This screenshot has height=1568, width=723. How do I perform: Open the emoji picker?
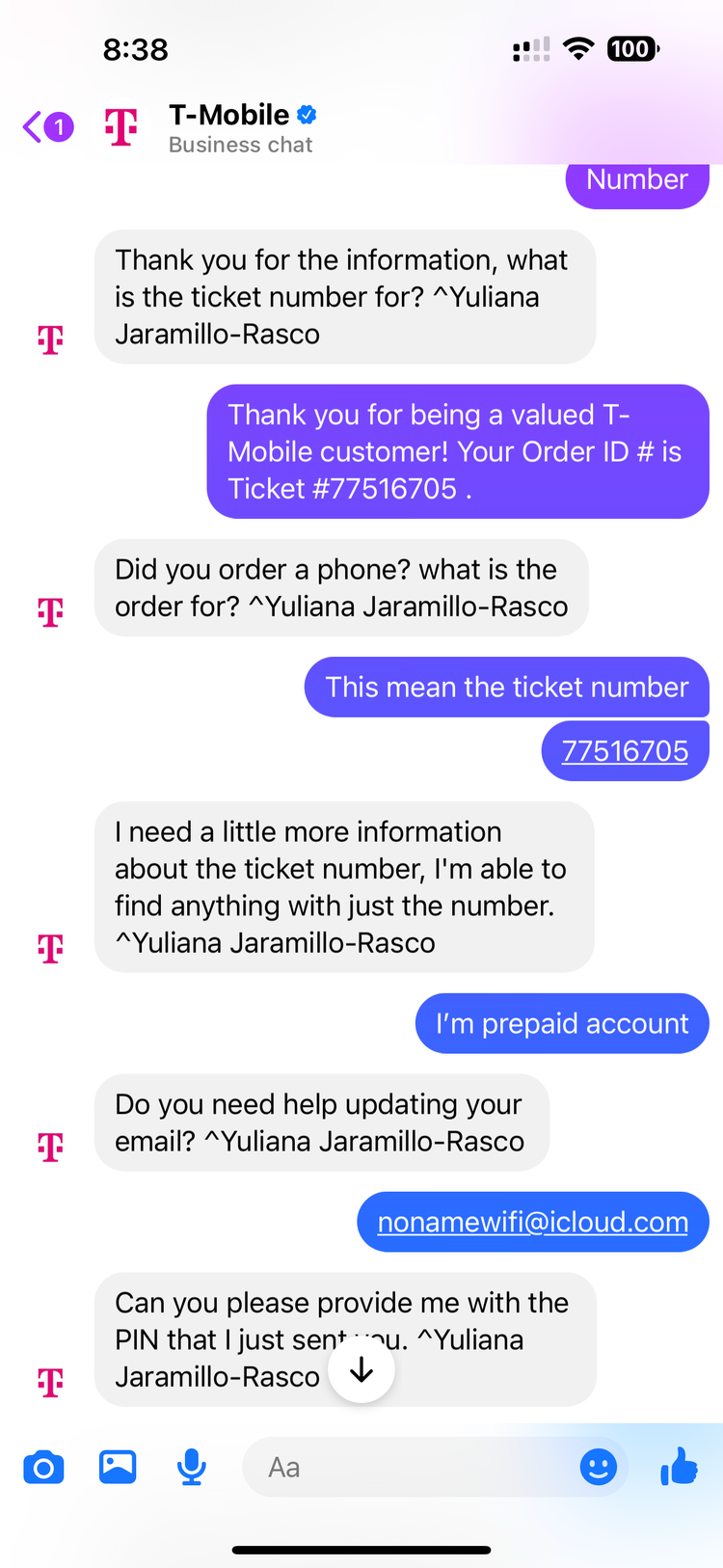pos(598,1468)
